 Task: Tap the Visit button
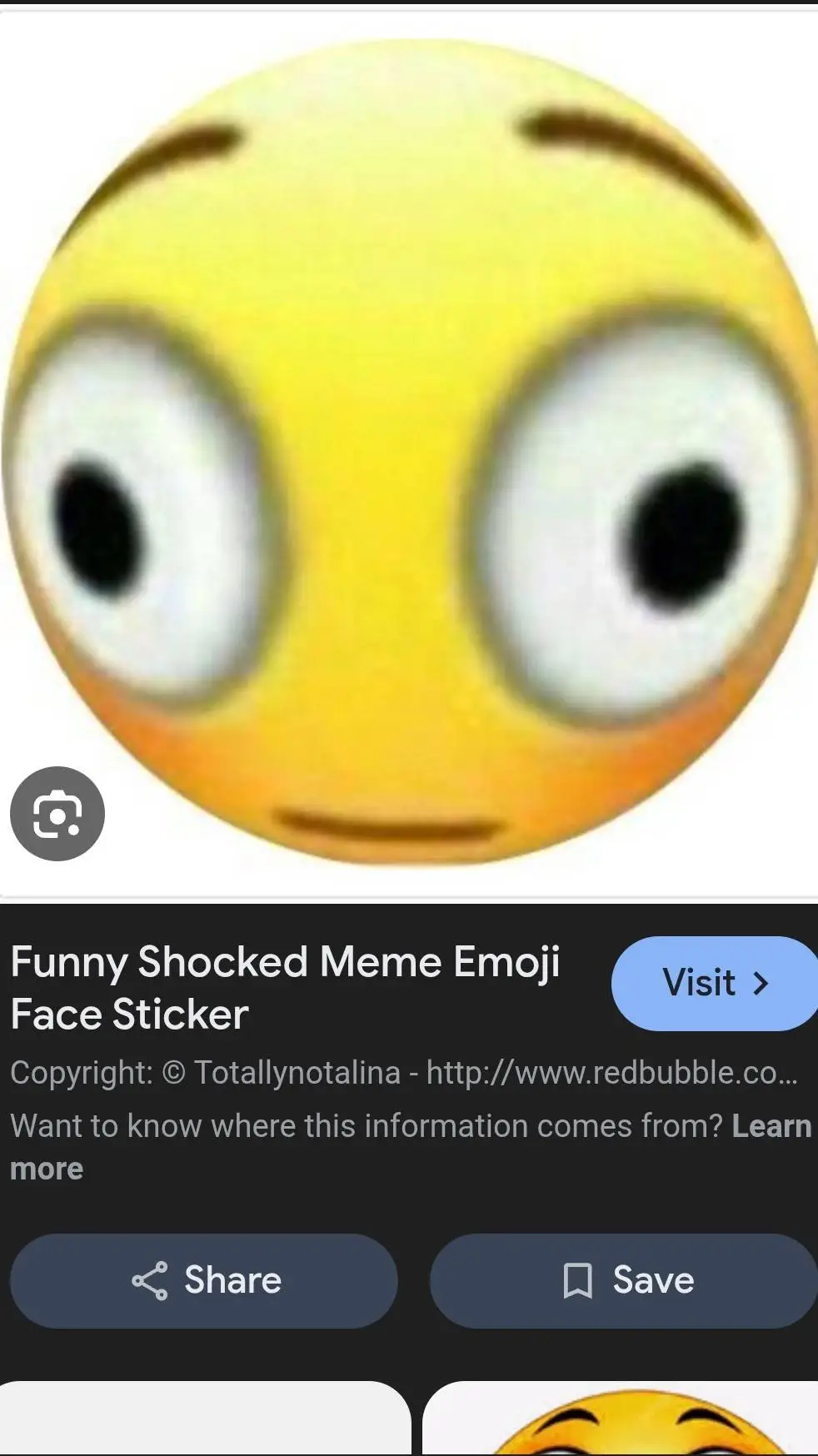click(715, 984)
